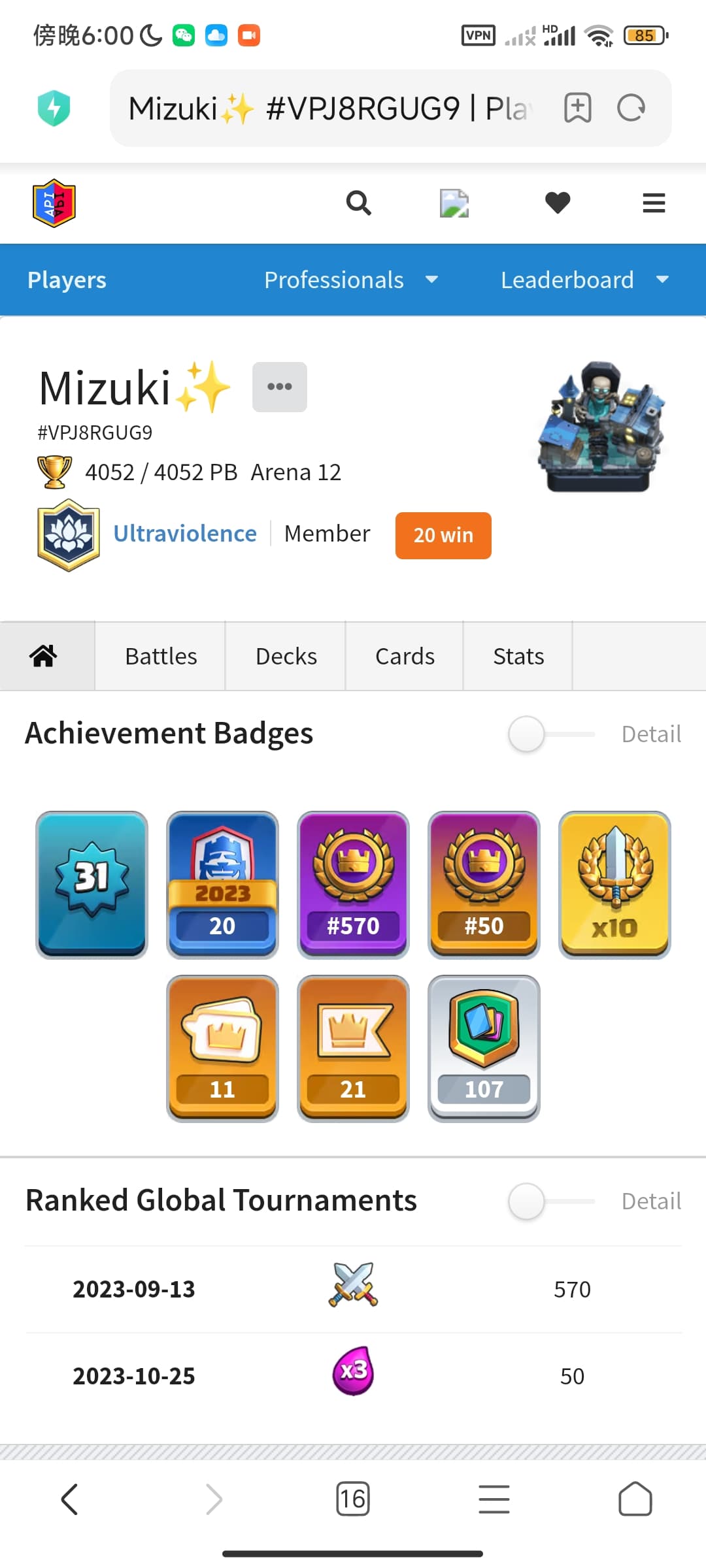Tap the 20 win button

click(x=443, y=536)
